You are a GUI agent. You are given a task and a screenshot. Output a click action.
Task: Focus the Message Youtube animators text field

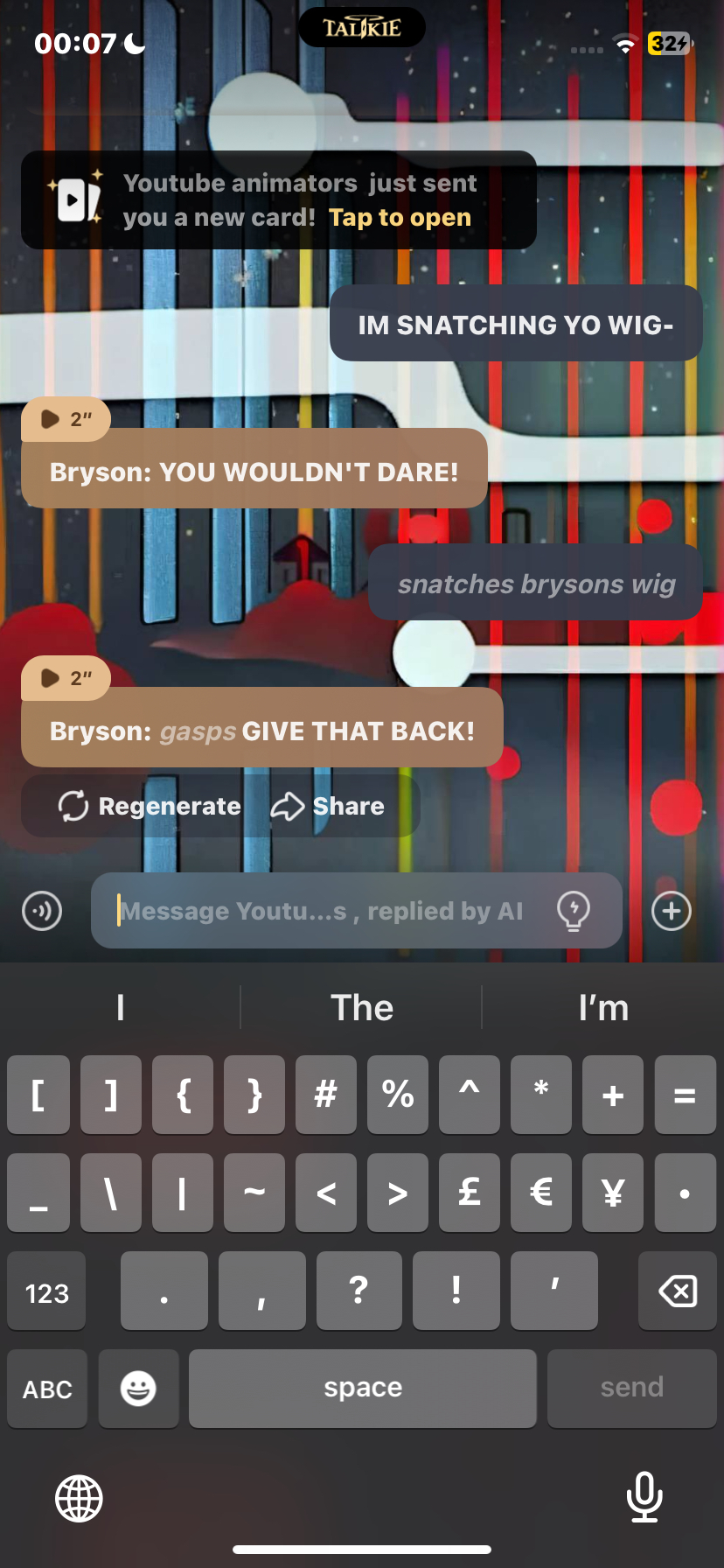tap(324, 911)
